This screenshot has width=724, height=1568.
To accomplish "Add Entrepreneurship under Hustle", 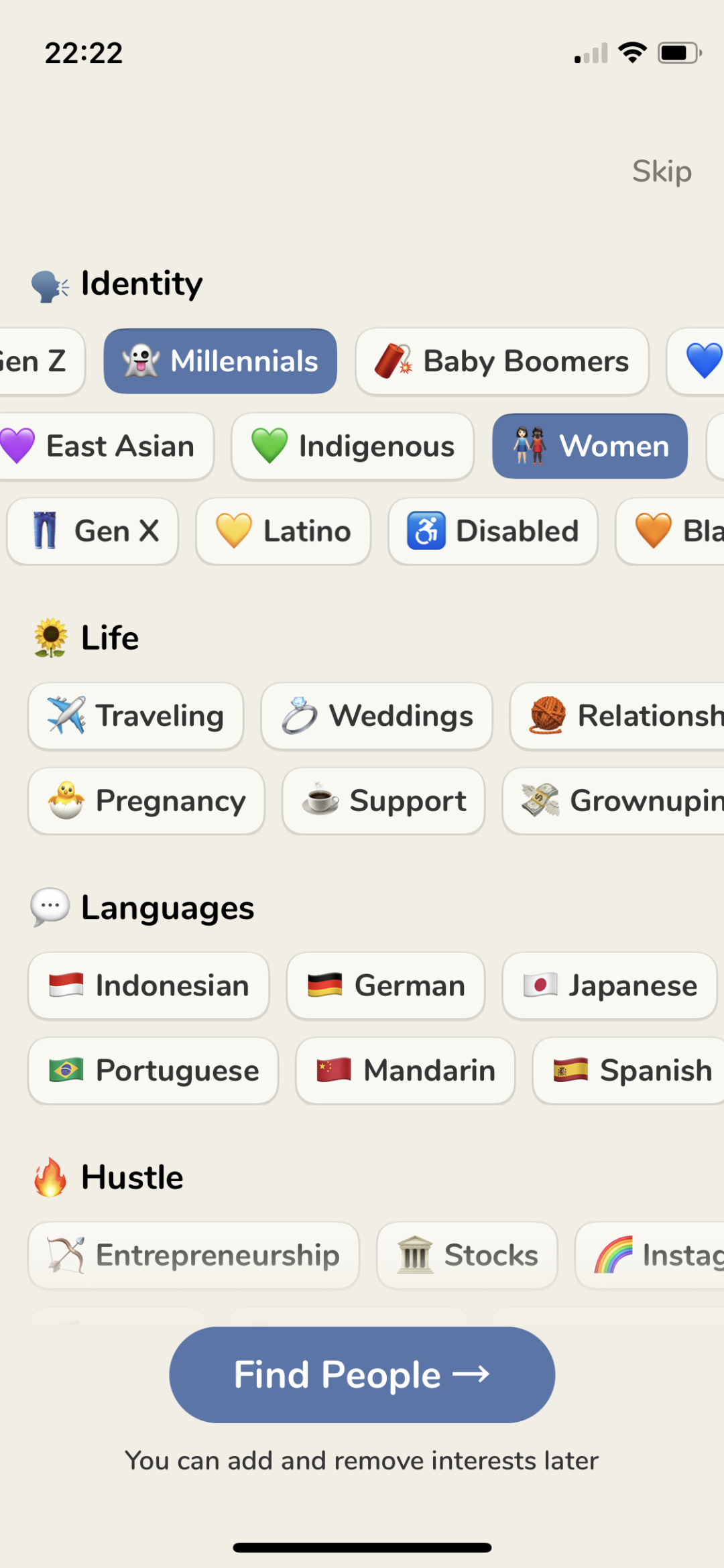I will (194, 1255).
